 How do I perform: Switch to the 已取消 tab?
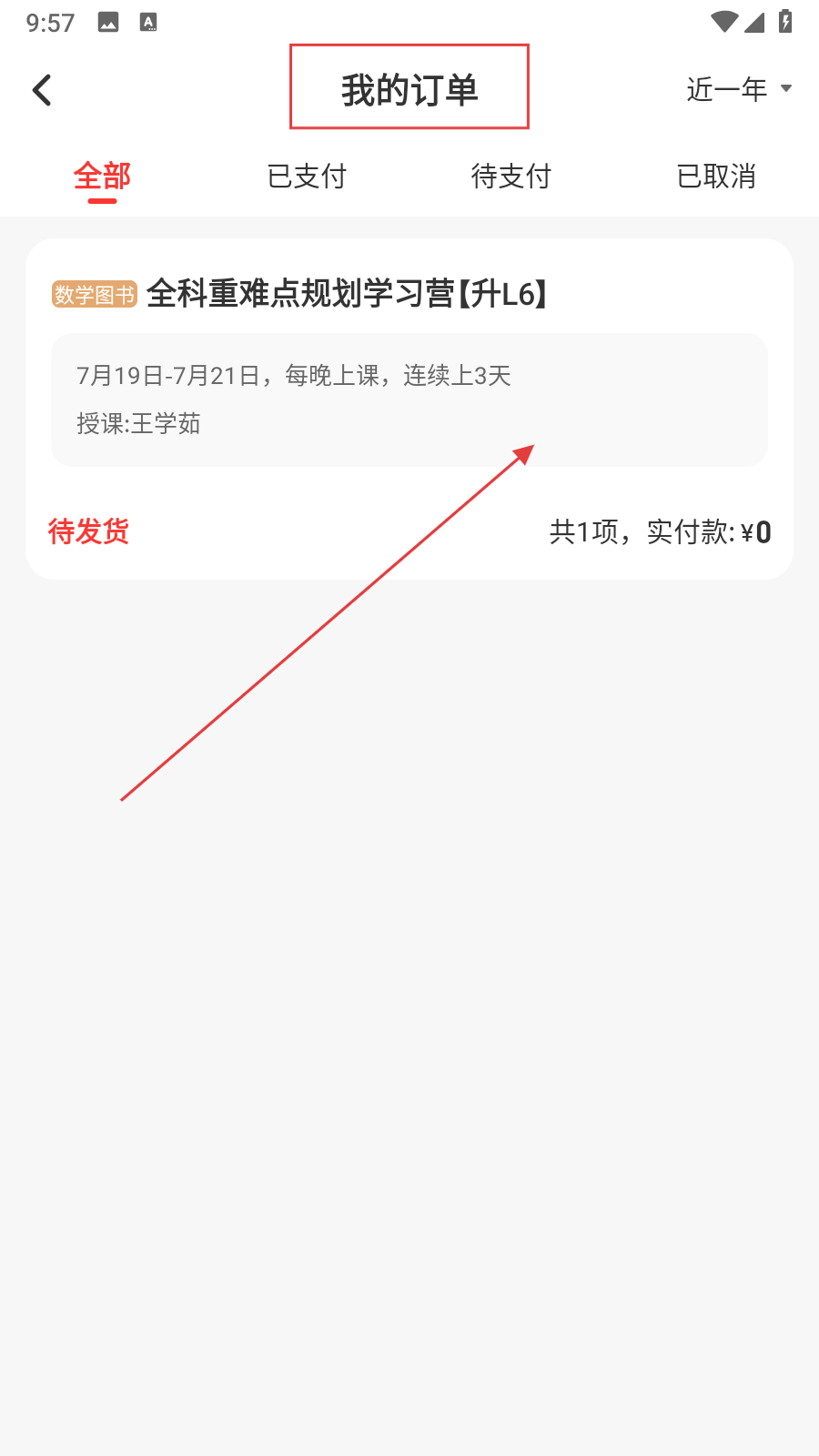pyautogui.click(x=716, y=176)
